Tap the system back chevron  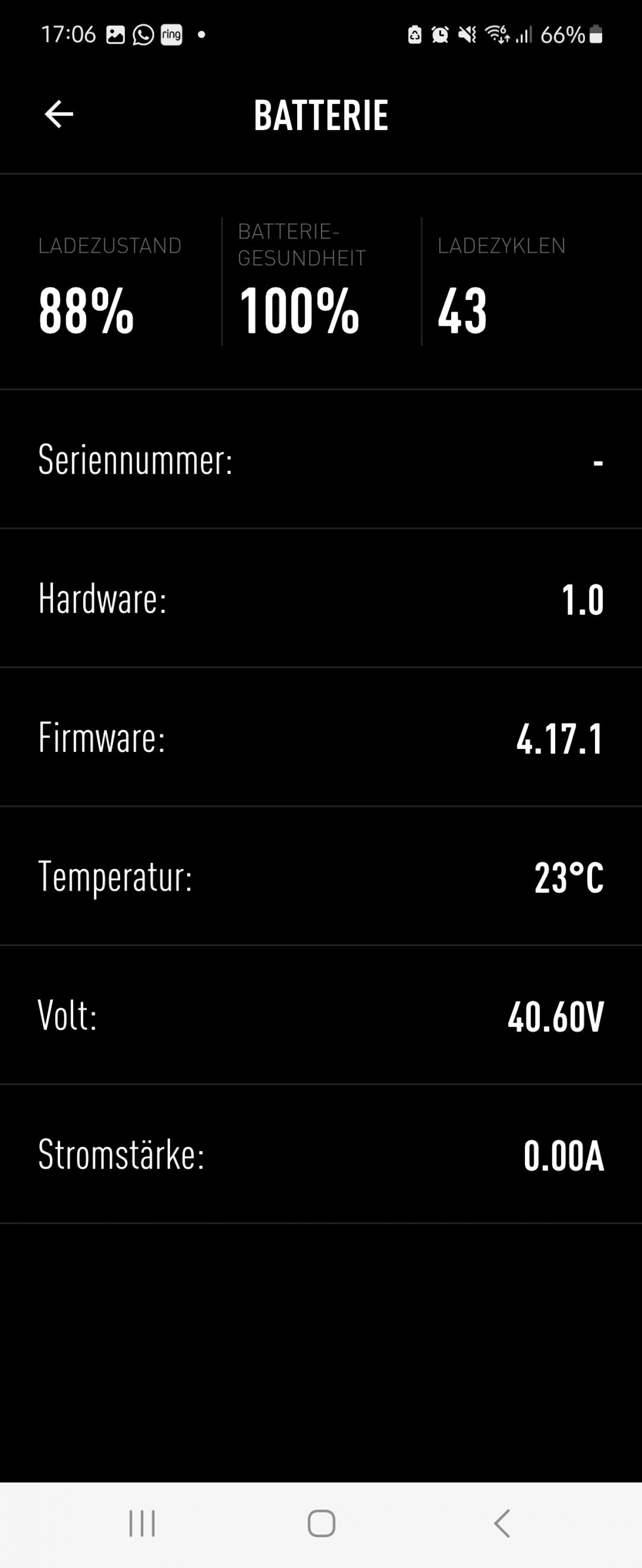click(x=501, y=1524)
